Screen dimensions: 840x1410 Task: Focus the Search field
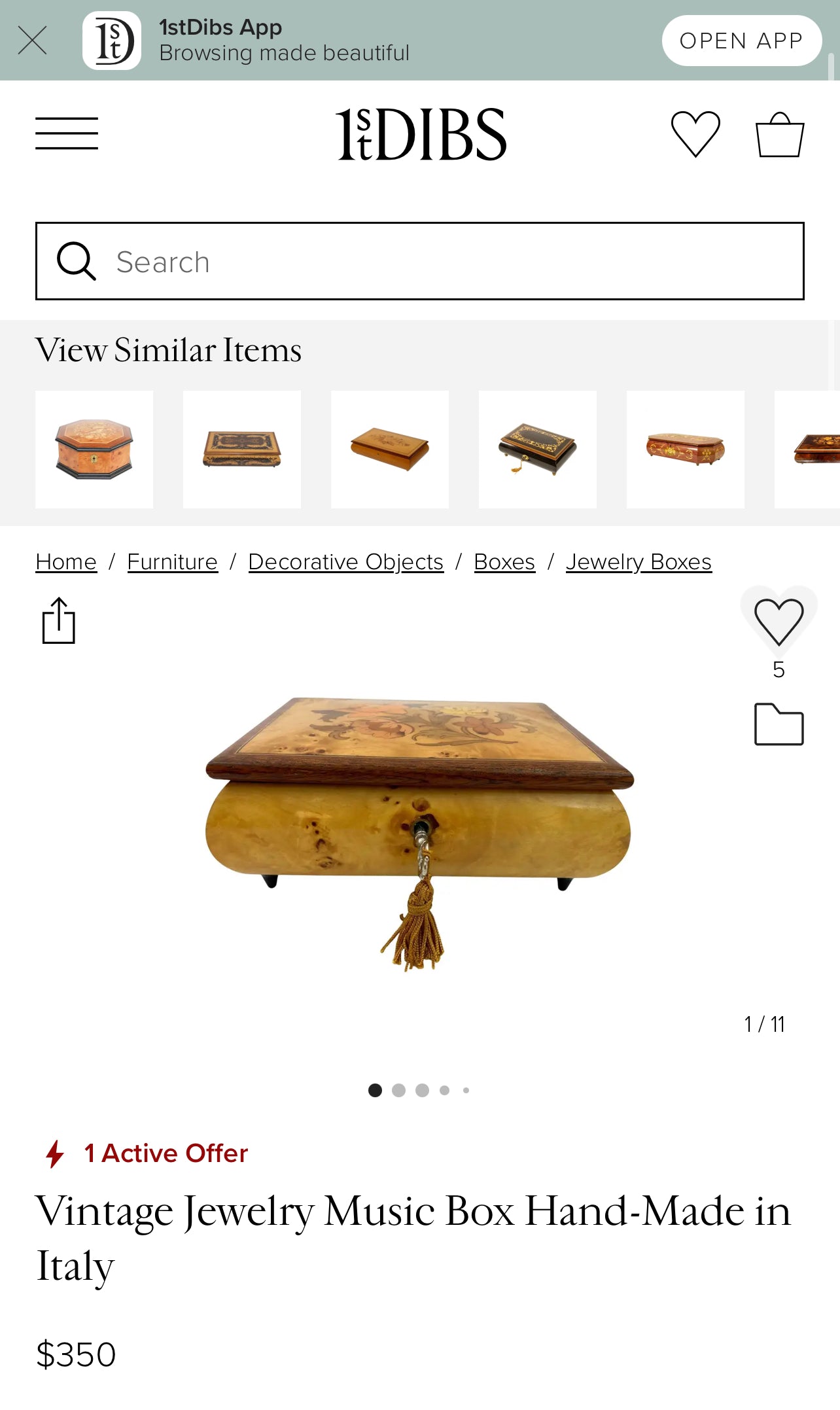click(x=419, y=261)
